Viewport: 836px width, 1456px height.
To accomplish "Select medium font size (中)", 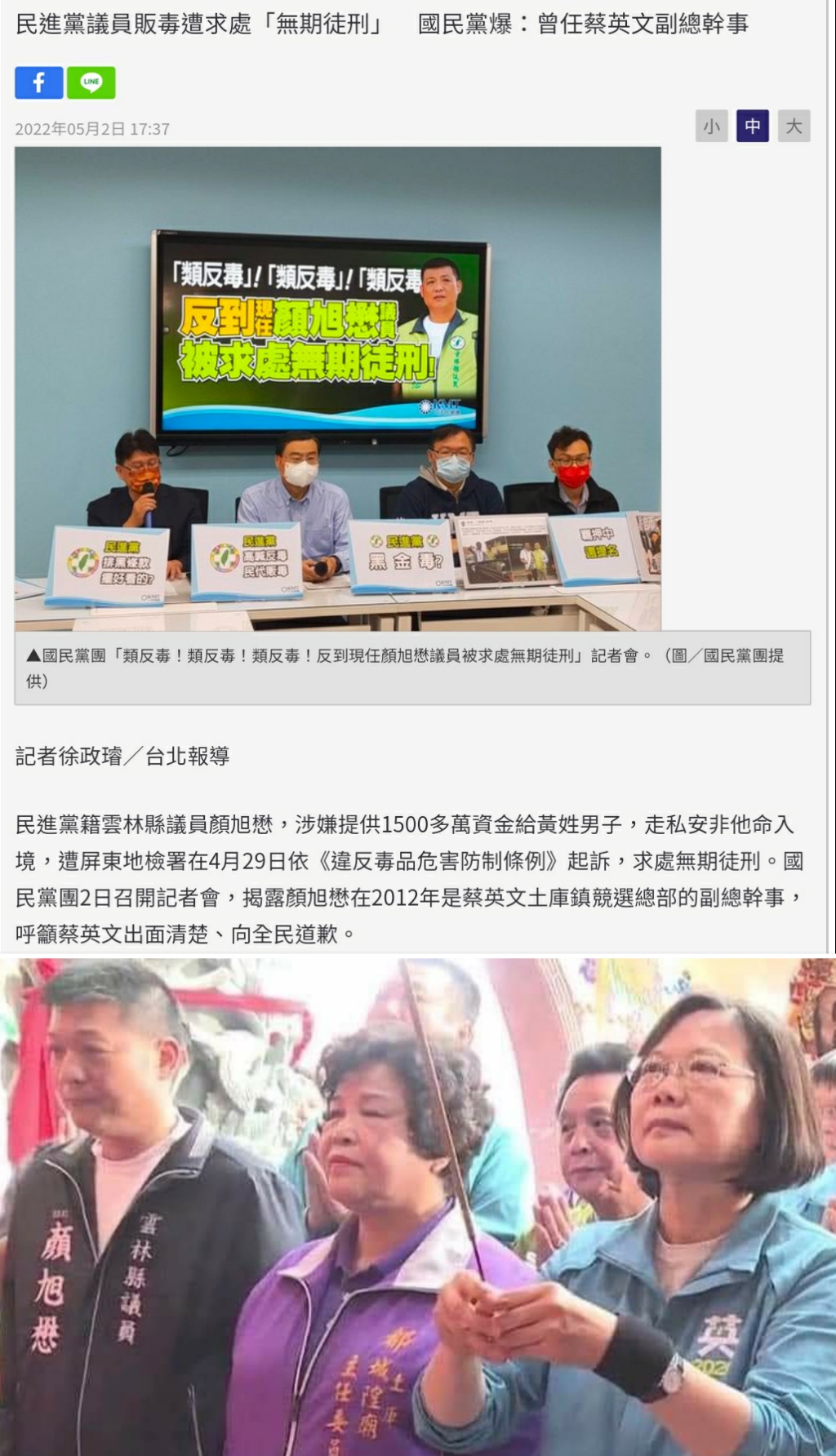I will coord(752,126).
